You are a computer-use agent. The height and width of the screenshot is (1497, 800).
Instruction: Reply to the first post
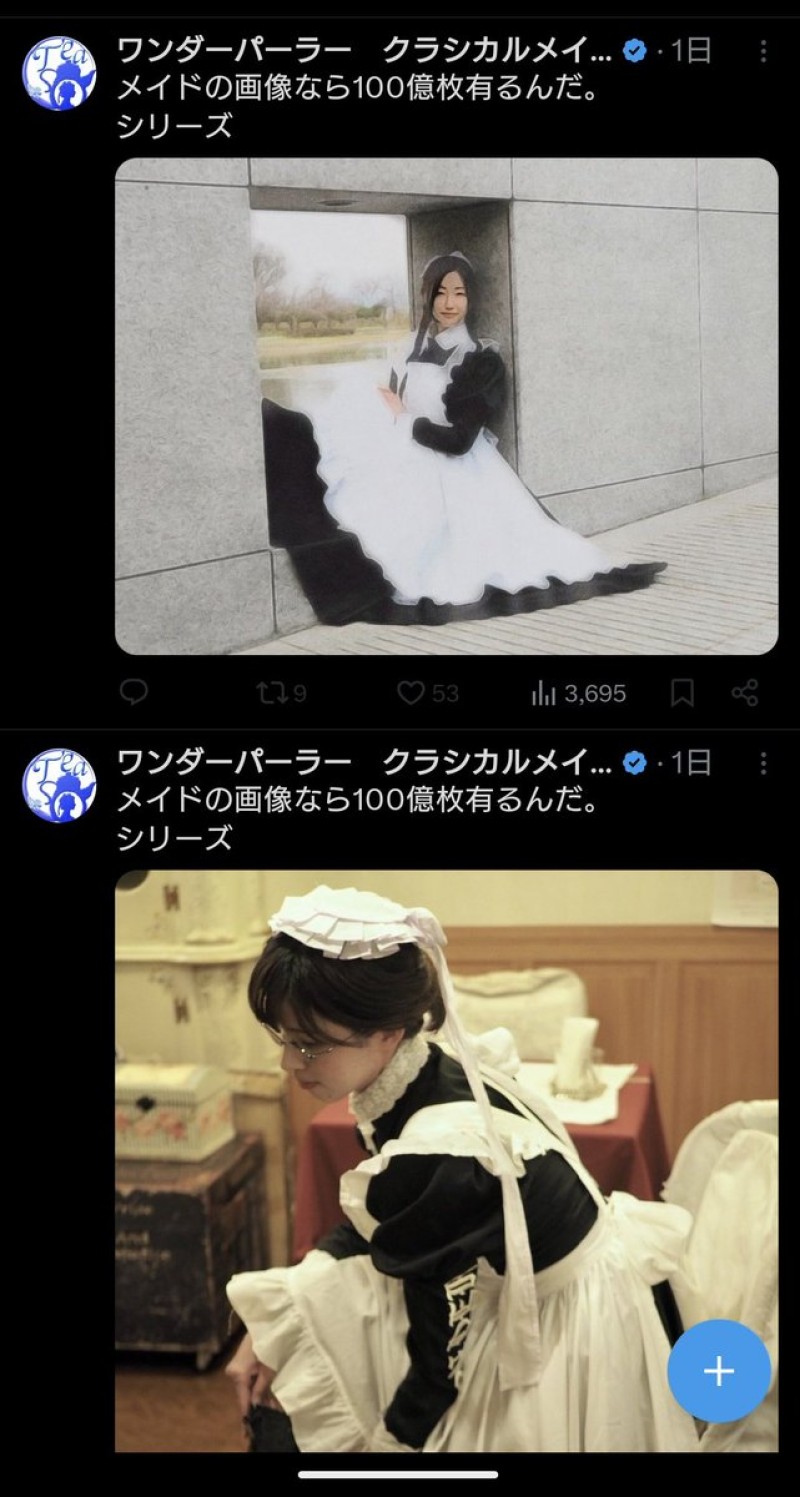[x=133, y=692]
